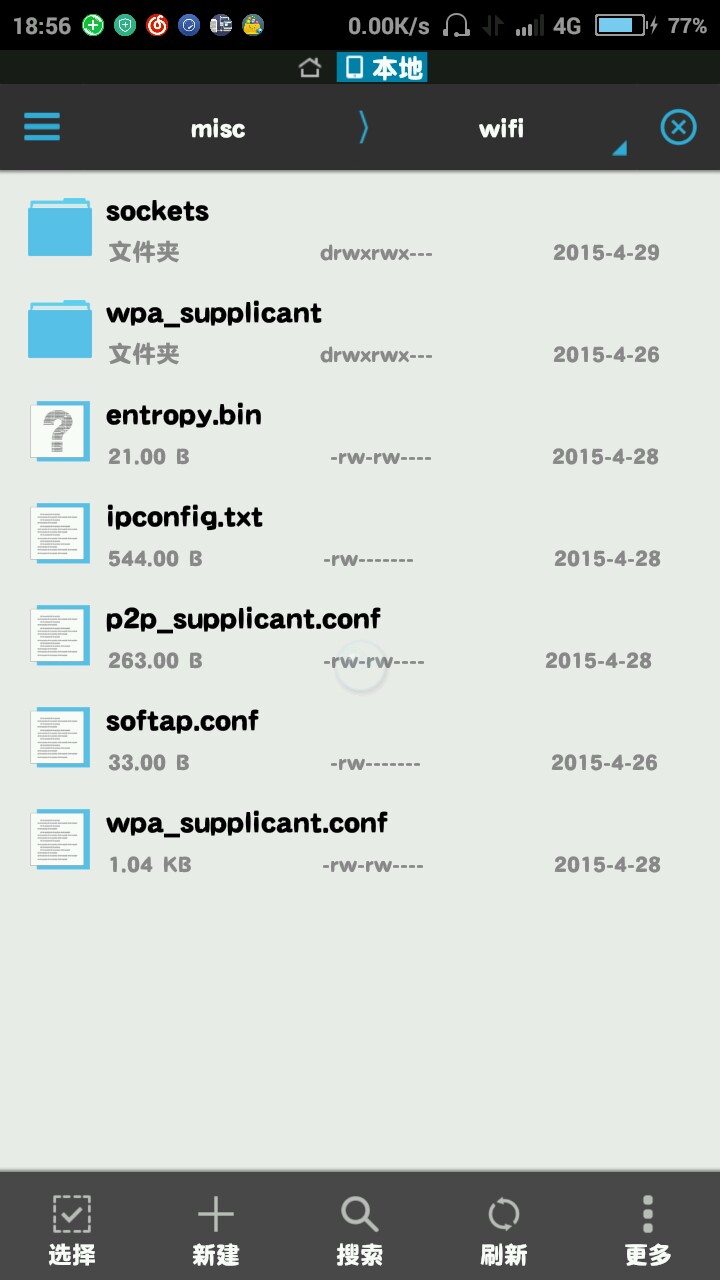
Task: Refresh the list with 刷新
Action: (x=504, y=1230)
